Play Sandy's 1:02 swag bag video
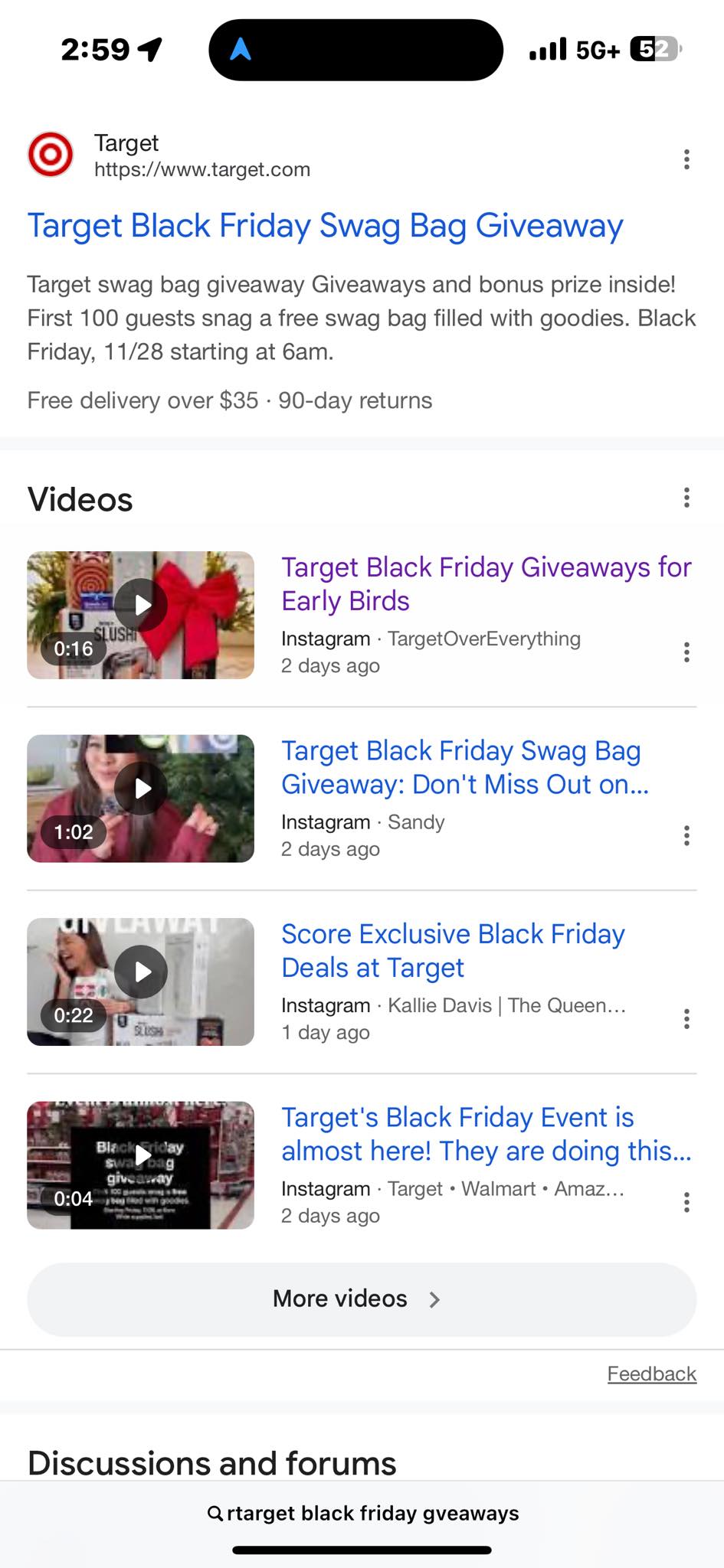The width and height of the screenshot is (724, 1568). click(140, 799)
